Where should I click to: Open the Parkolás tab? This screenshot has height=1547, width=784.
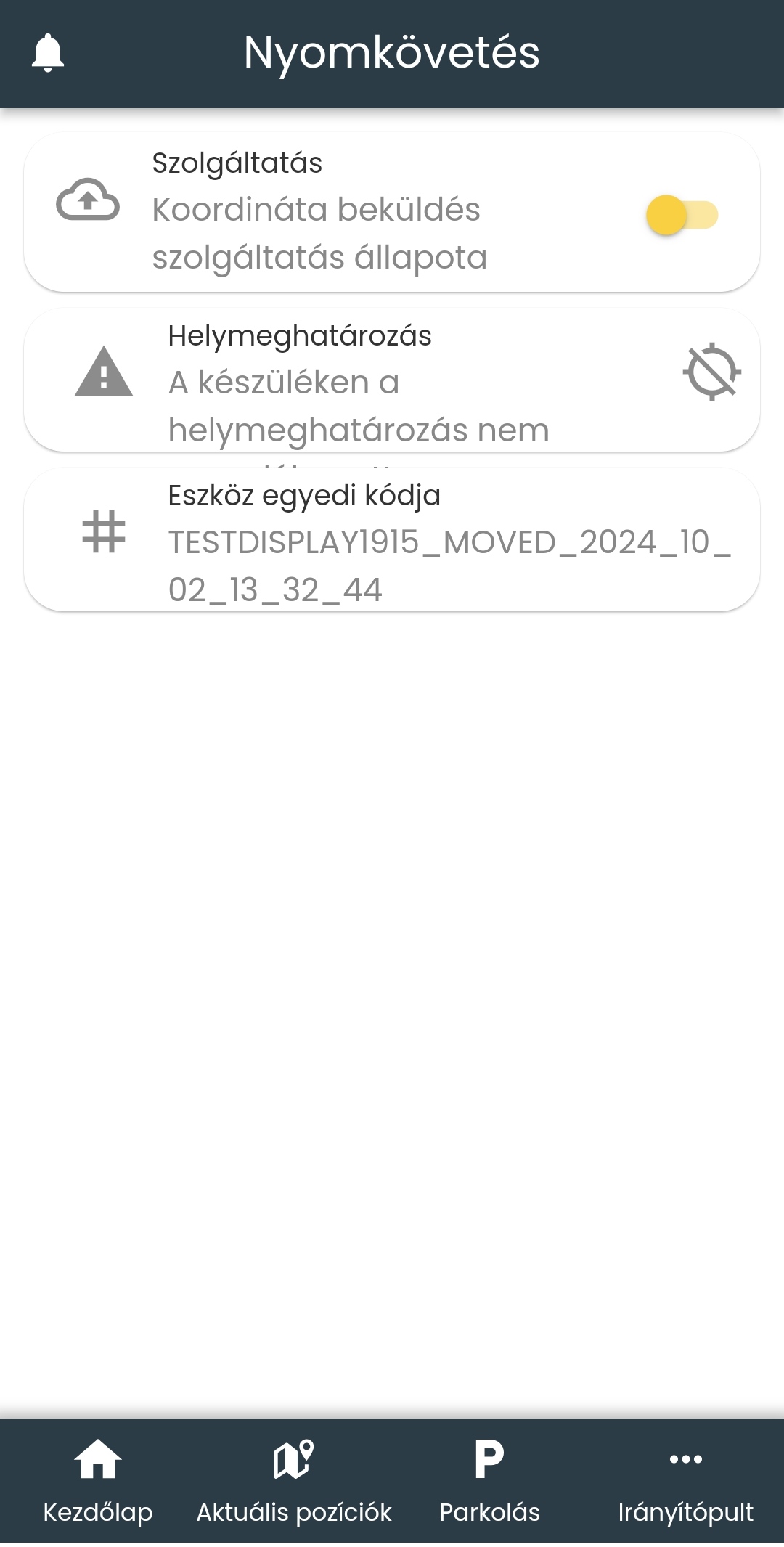490,1481
